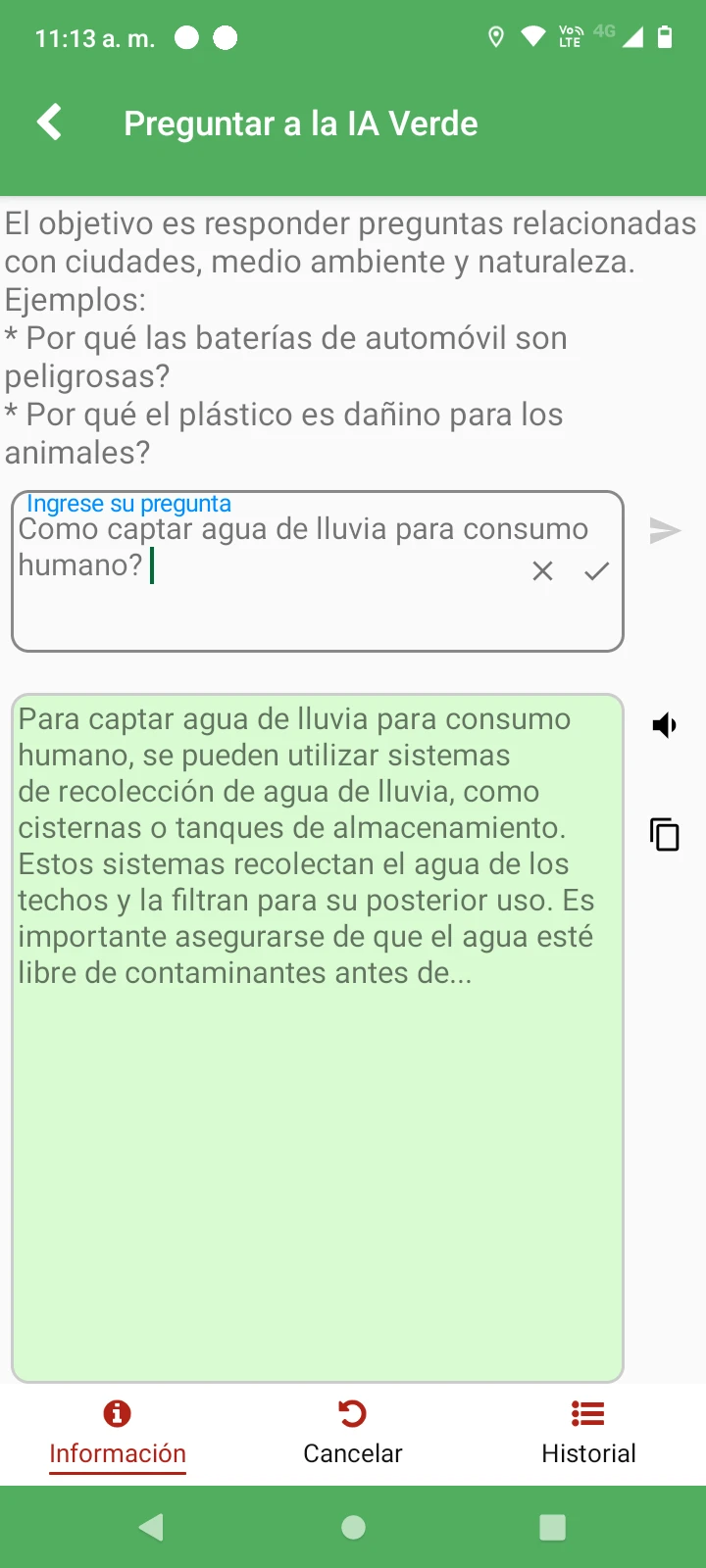Tap the system home button
Screen dimensions: 706x1568
click(353, 1527)
